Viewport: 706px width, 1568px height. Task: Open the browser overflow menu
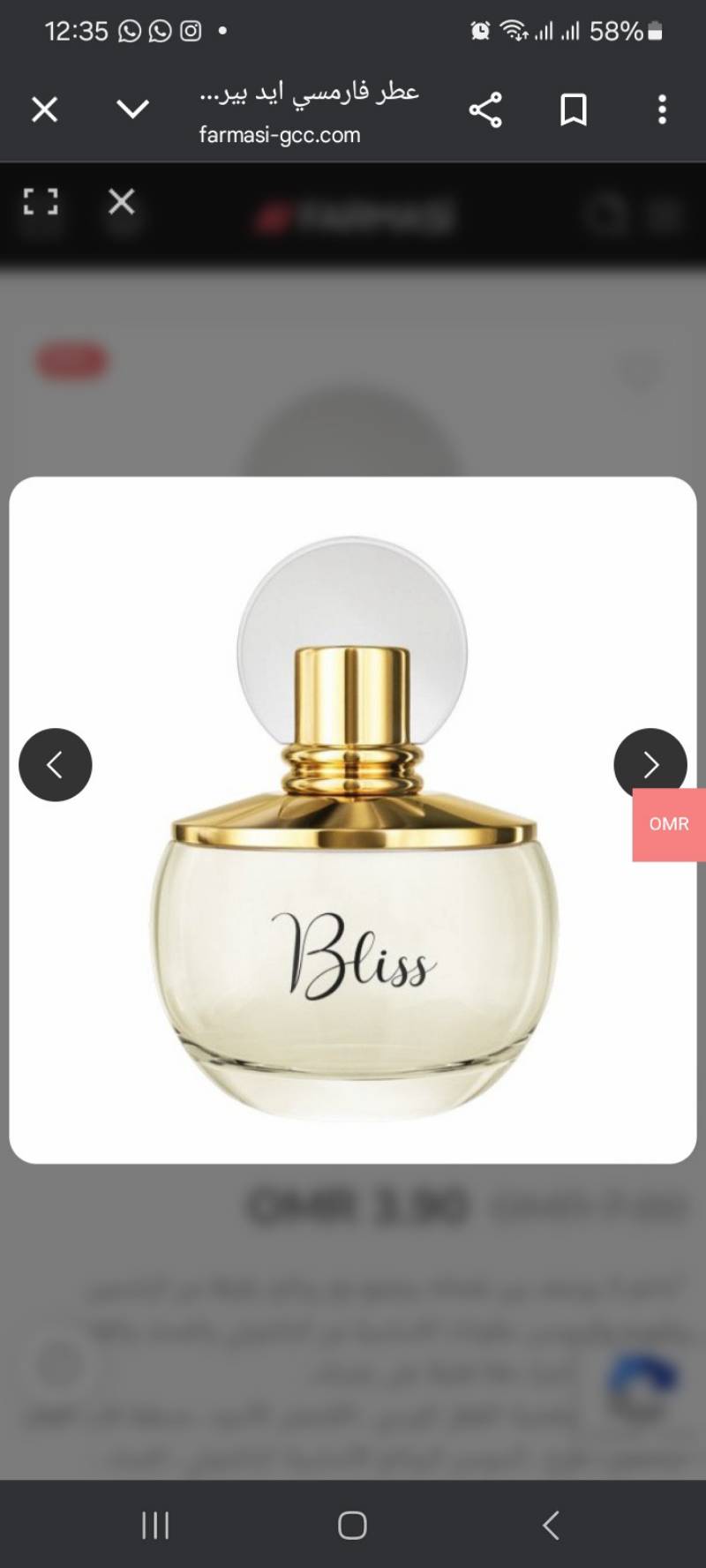(x=662, y=109)
